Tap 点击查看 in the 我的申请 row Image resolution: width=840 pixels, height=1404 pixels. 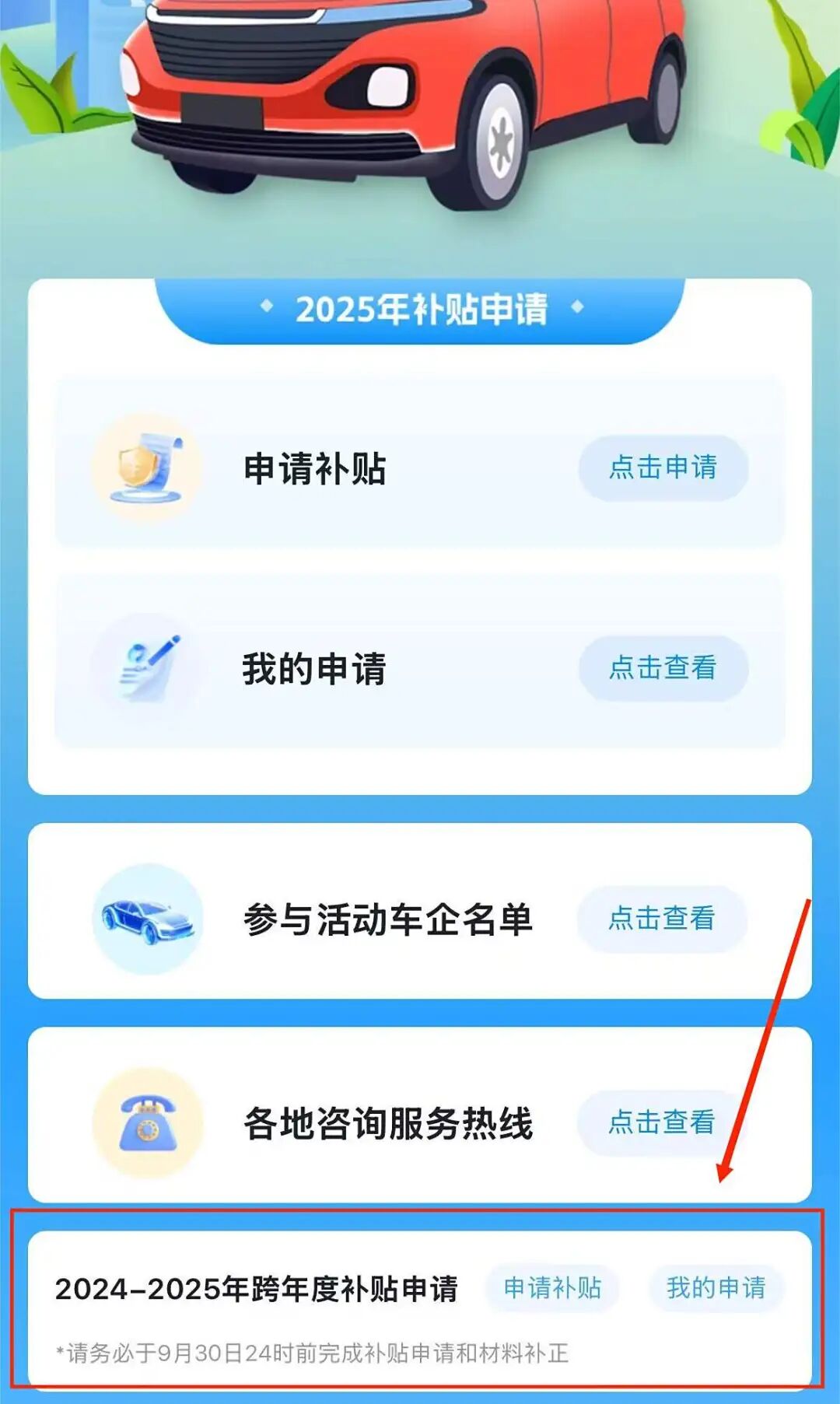coord(663,668)
